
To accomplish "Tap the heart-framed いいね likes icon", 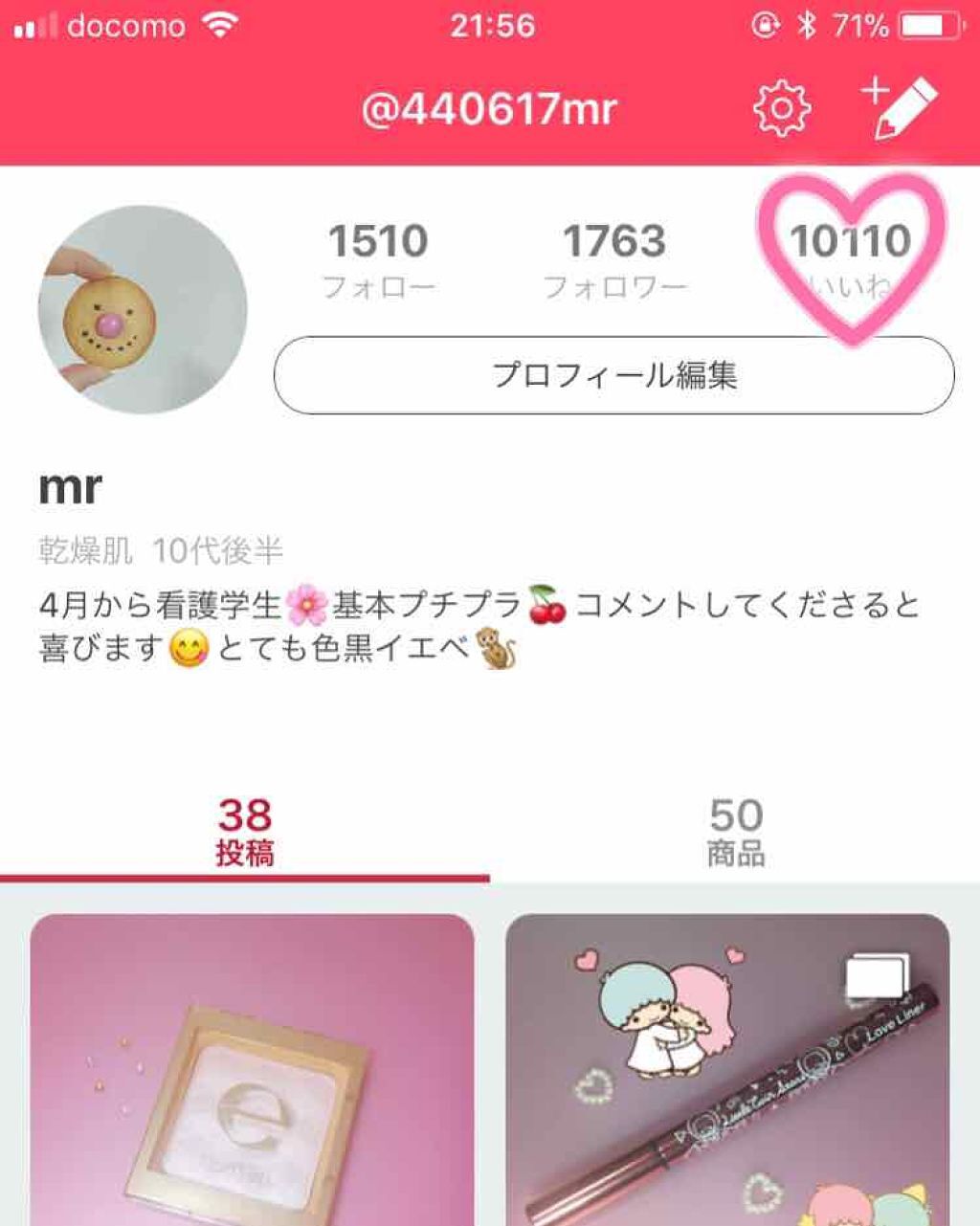I will [x=850, y=258].
